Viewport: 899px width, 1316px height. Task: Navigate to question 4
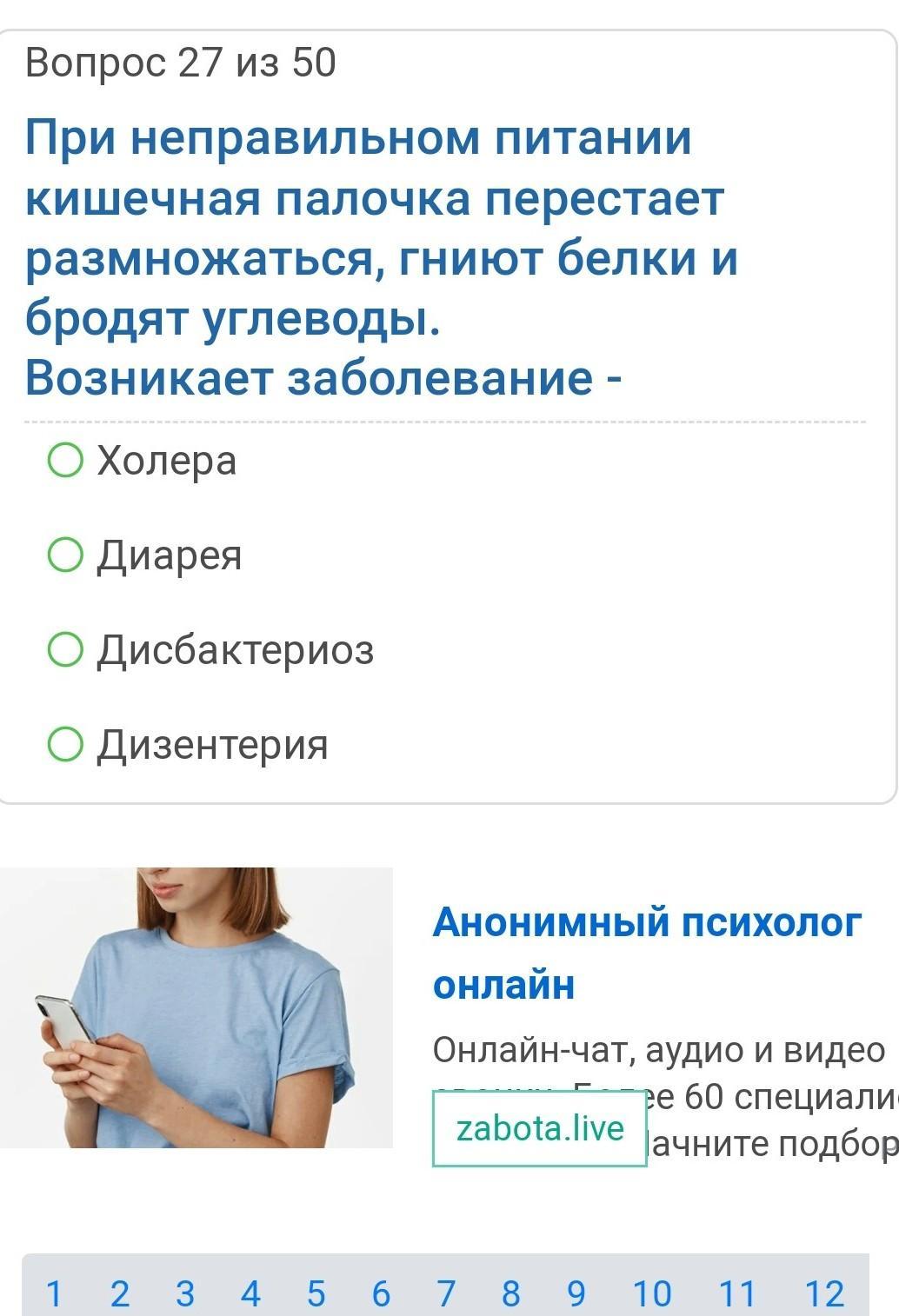coord(250,1293)
